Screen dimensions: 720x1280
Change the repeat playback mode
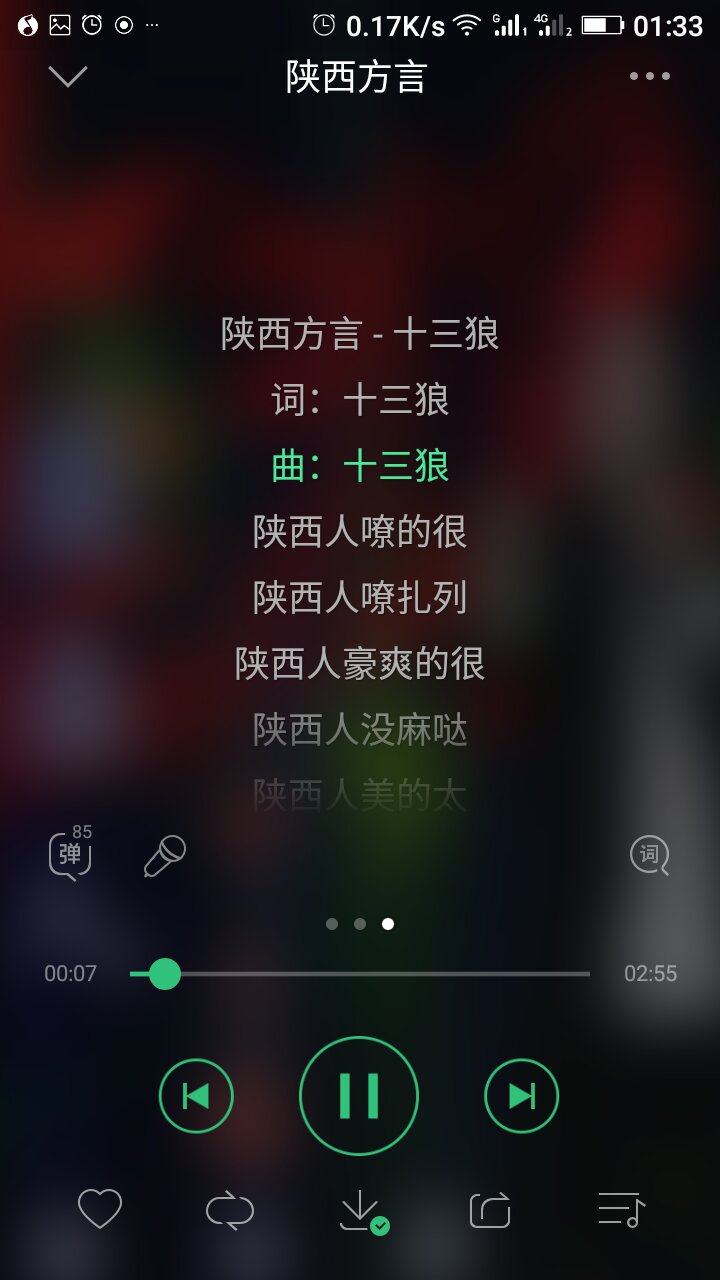(230, 1210)
